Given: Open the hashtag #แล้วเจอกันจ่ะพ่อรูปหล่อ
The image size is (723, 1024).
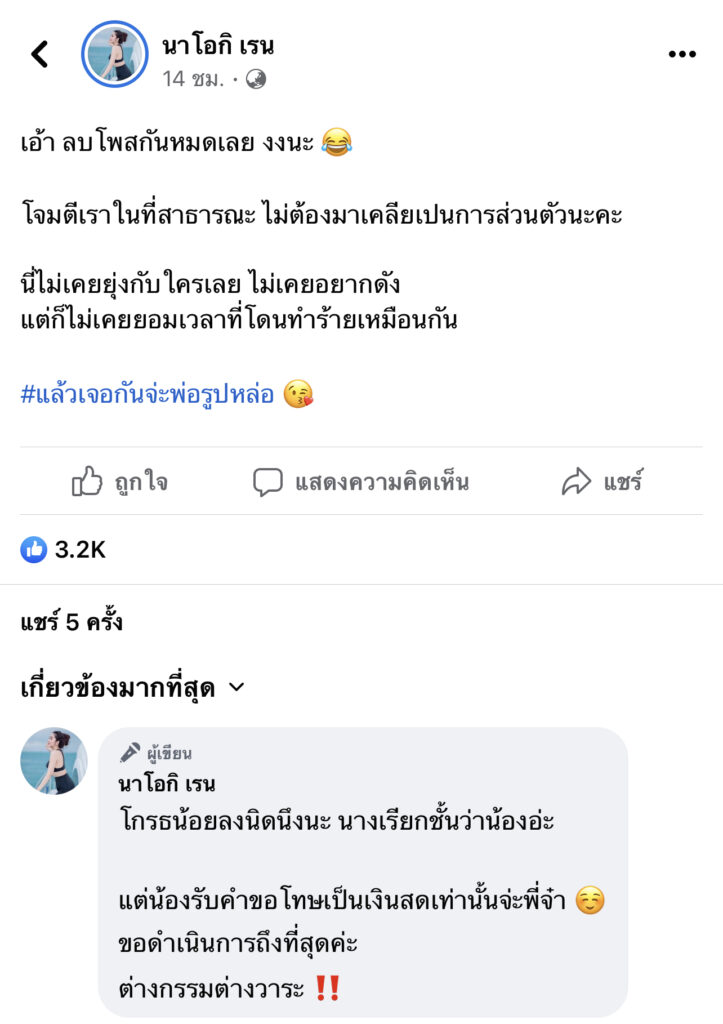Looking at the screenshot, I should click(147, 394).
